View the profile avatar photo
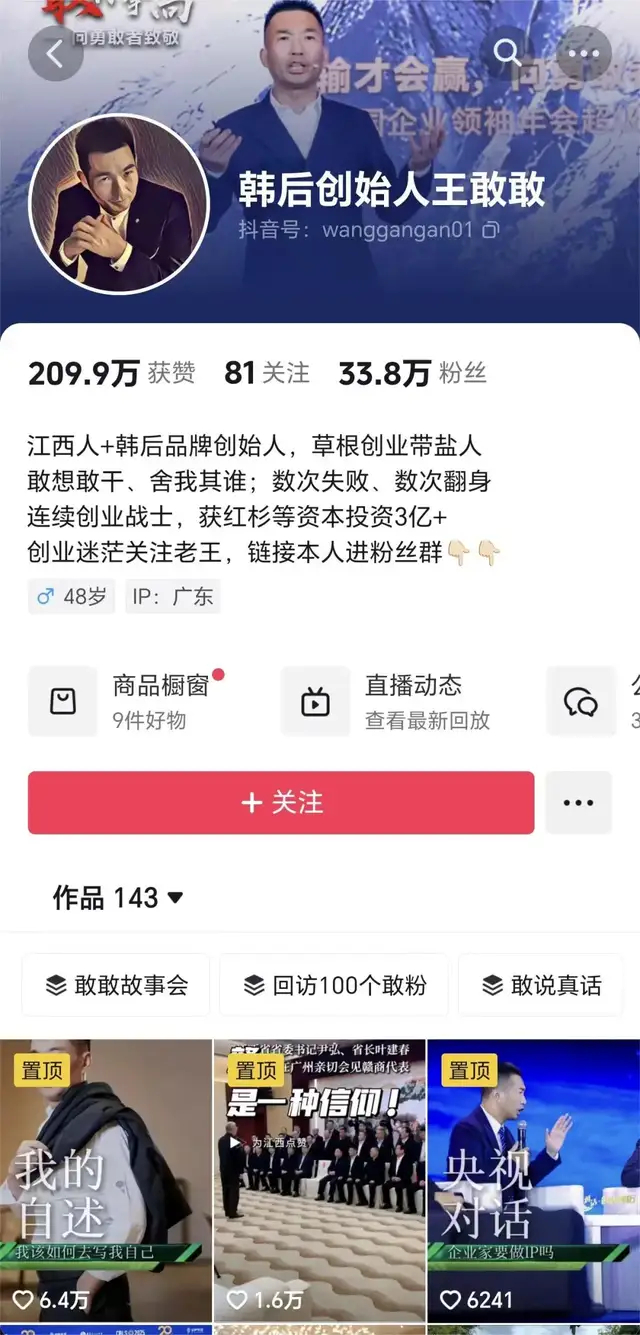The image size is (640, 1335). point(119,205)
